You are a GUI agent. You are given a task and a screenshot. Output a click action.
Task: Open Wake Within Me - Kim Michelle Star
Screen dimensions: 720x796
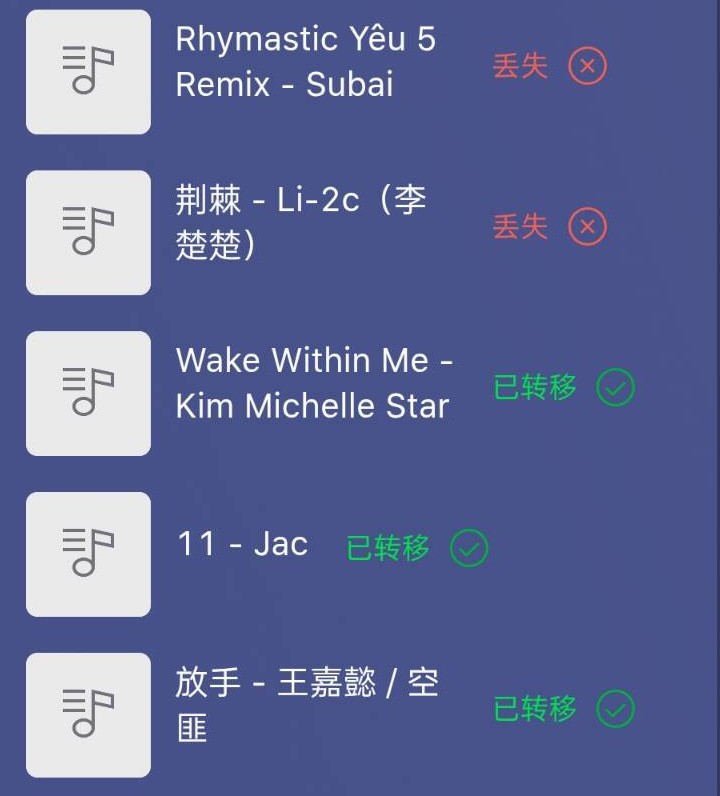pyautogui.click(x=313, y=383)
